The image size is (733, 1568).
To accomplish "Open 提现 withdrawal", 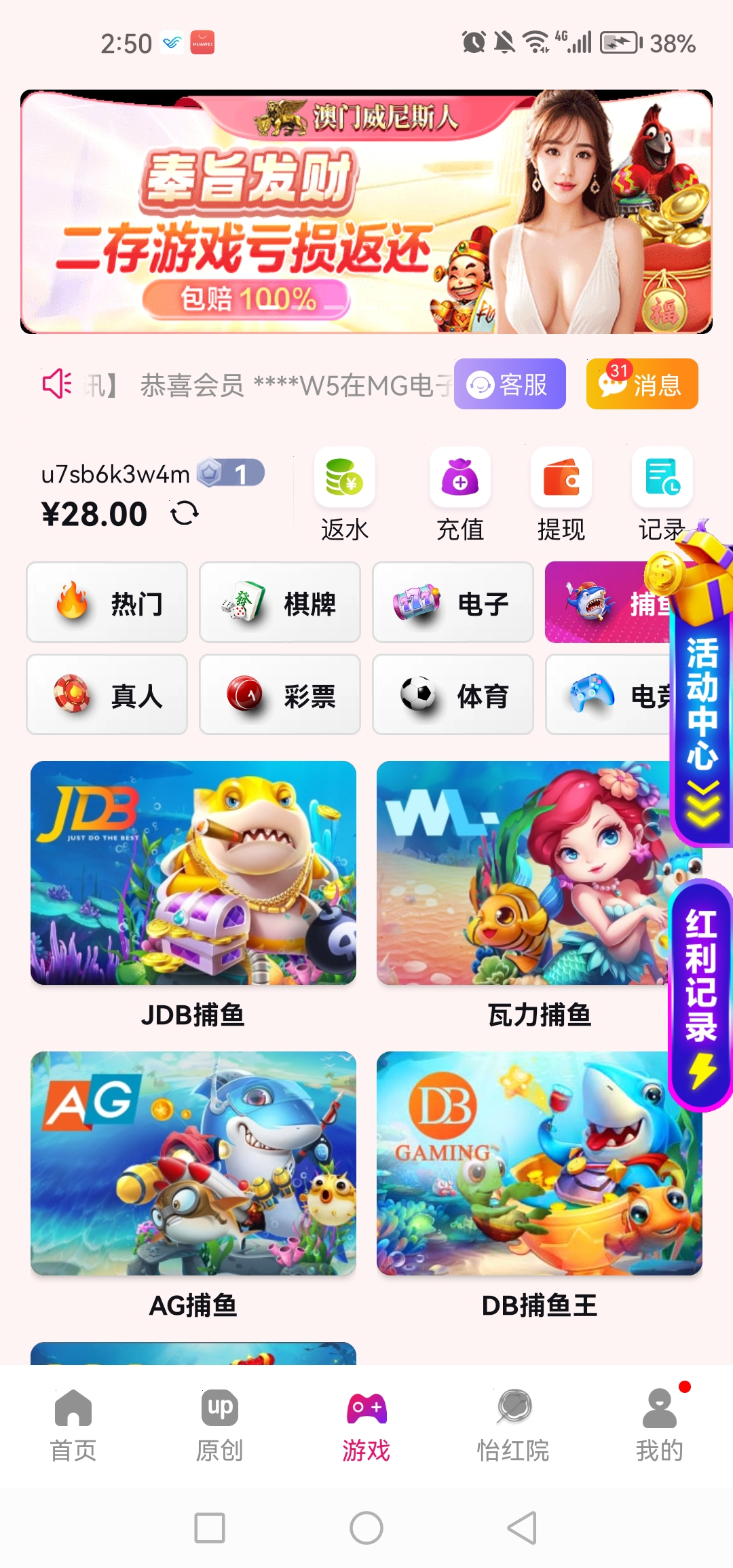I will 561,493.
